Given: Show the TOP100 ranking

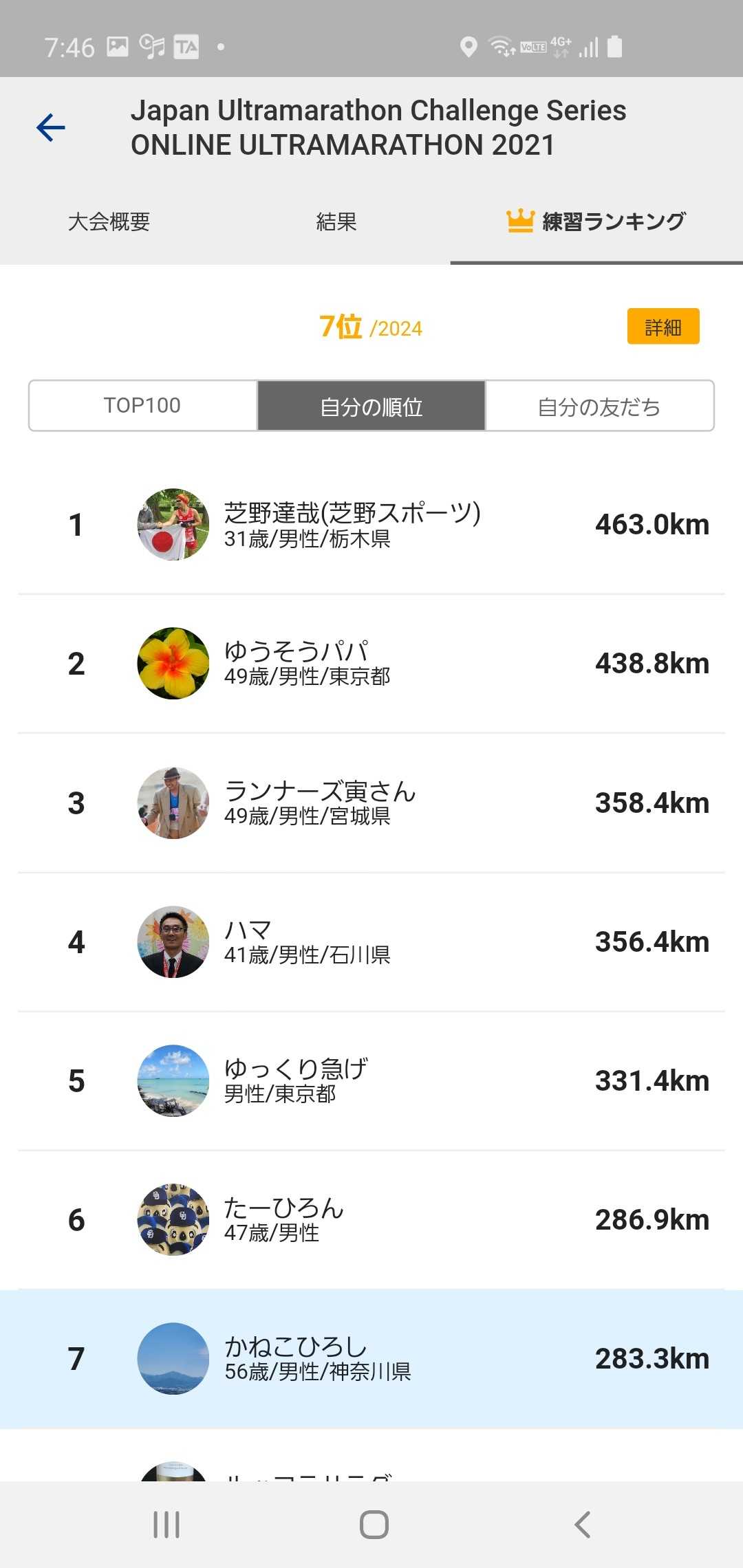Looking at the screenshot, I should tap(142, 406).
